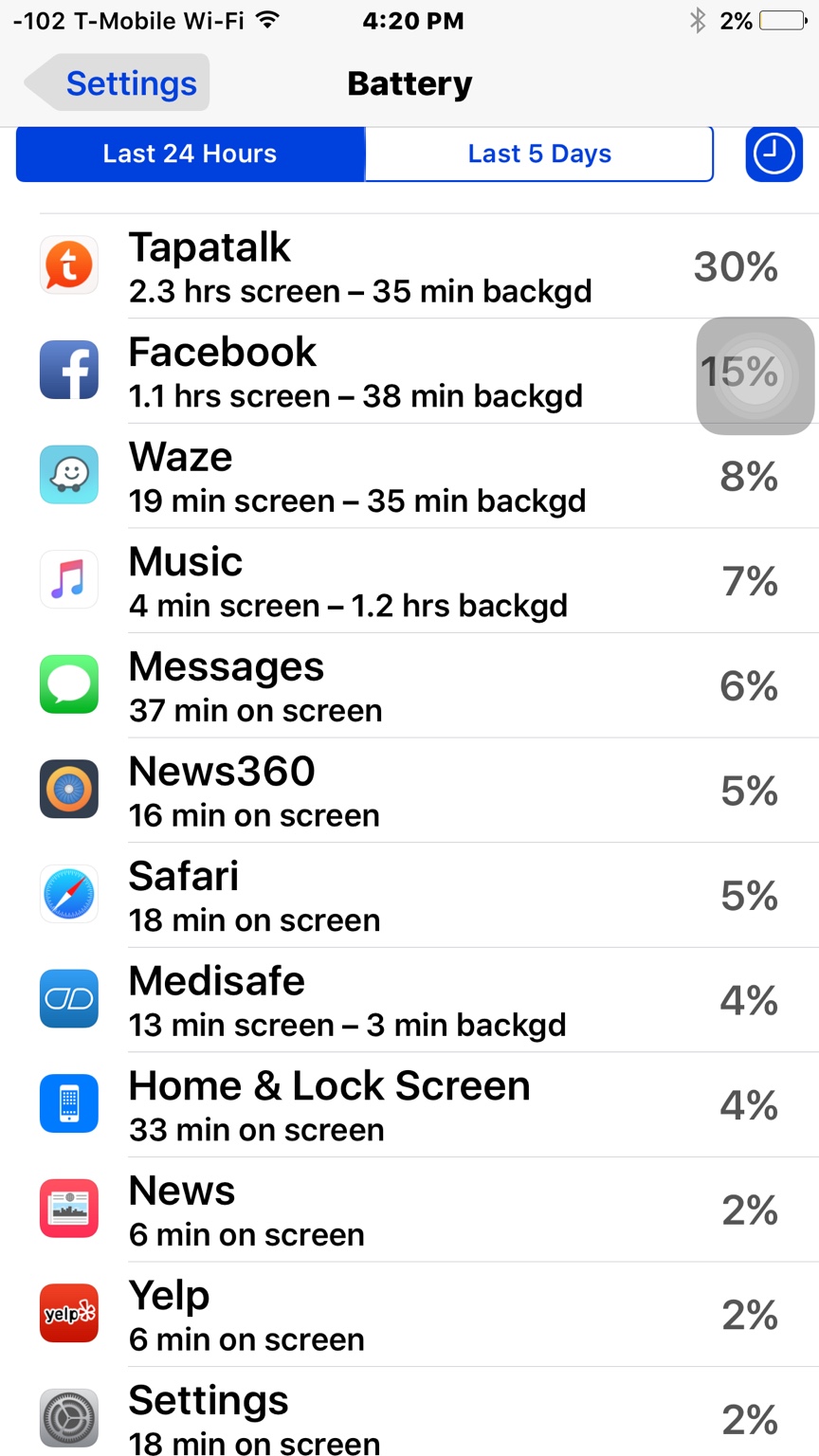819x1456 pixels.
Task: Open the AssistiveTouch floating button
Action: tap(755, 376)
